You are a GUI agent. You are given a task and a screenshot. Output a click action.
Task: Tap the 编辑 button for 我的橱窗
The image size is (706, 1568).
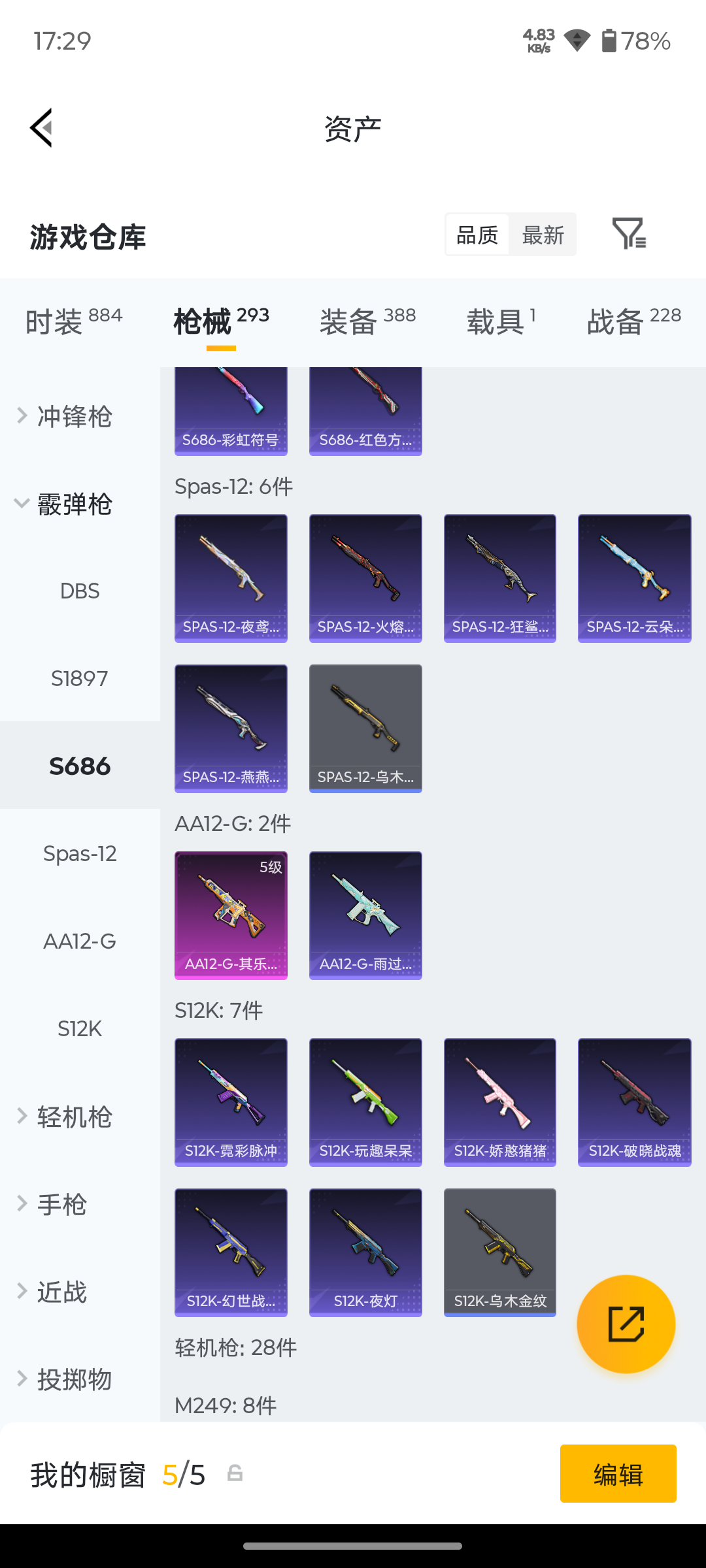pyautogui.click(x=618, y=1474)
